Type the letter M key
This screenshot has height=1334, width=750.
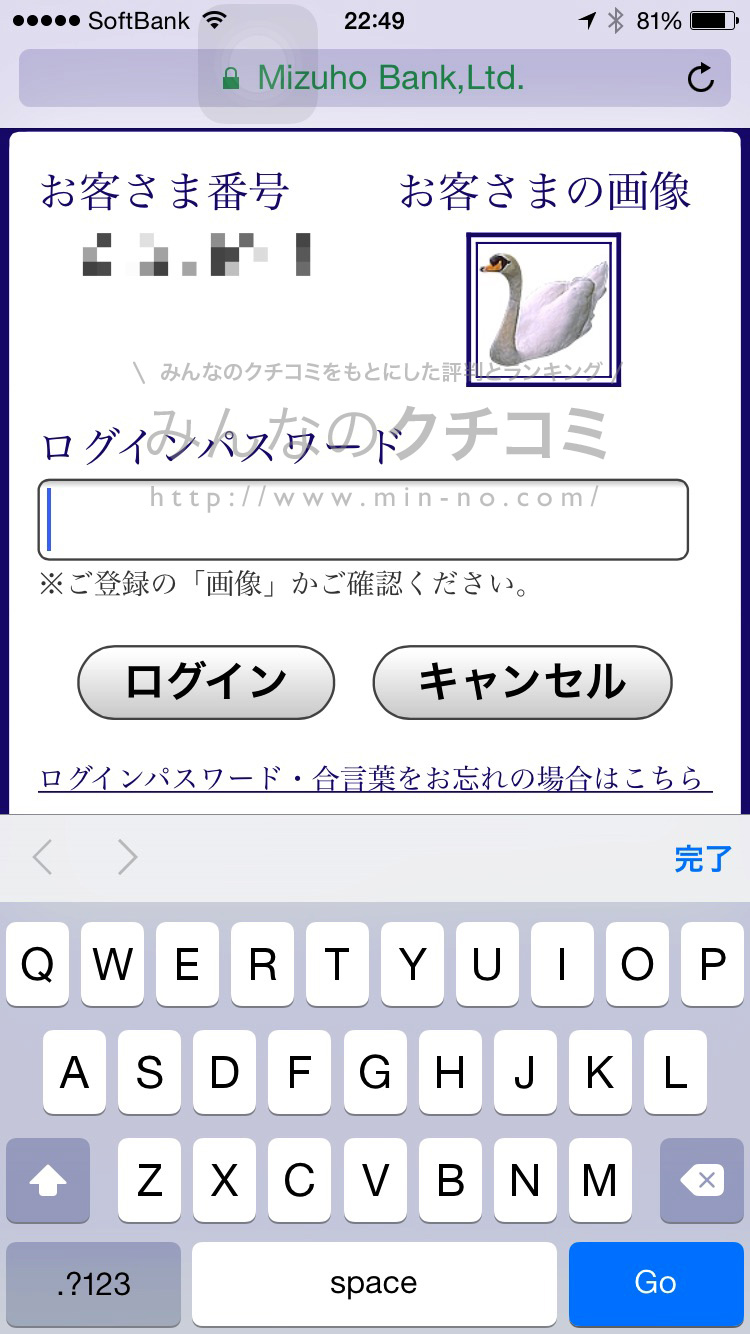click(599, 1181)
